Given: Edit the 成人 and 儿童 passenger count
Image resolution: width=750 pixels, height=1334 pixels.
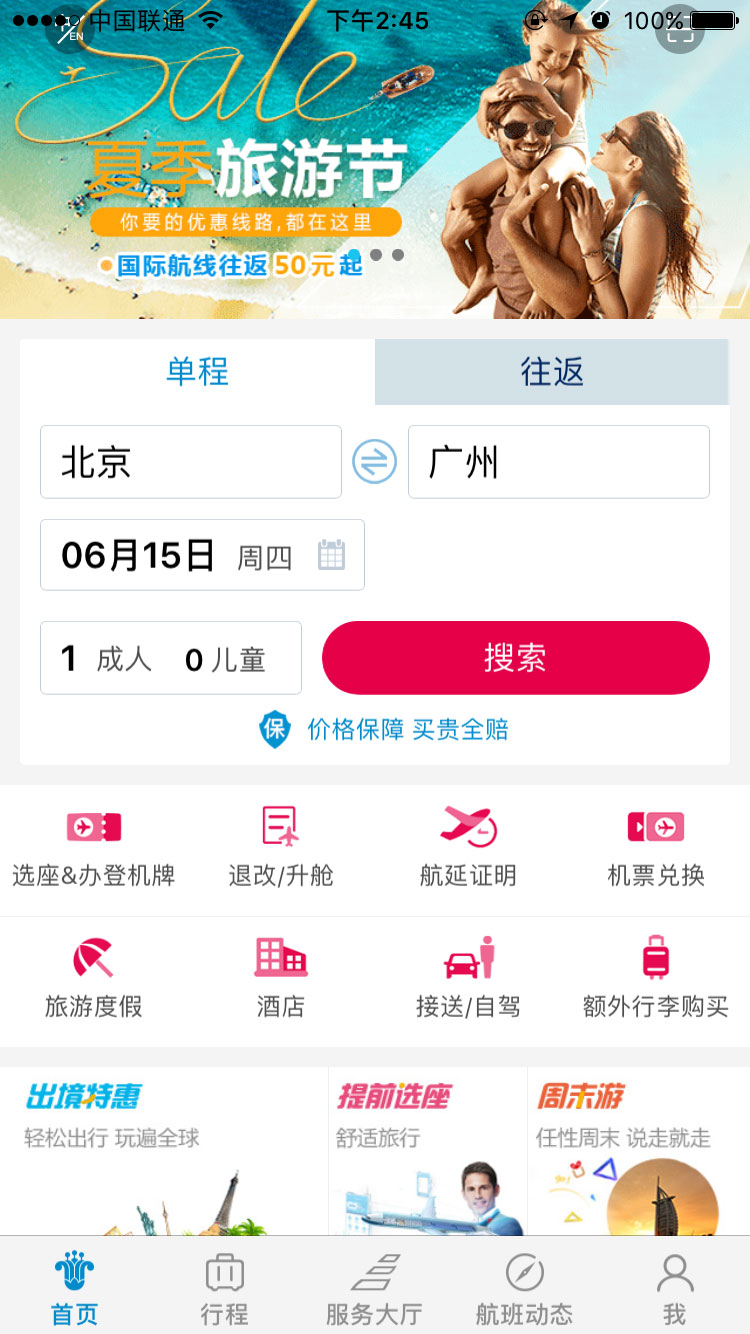Looking at the screenshot, I should pos(171,658).
